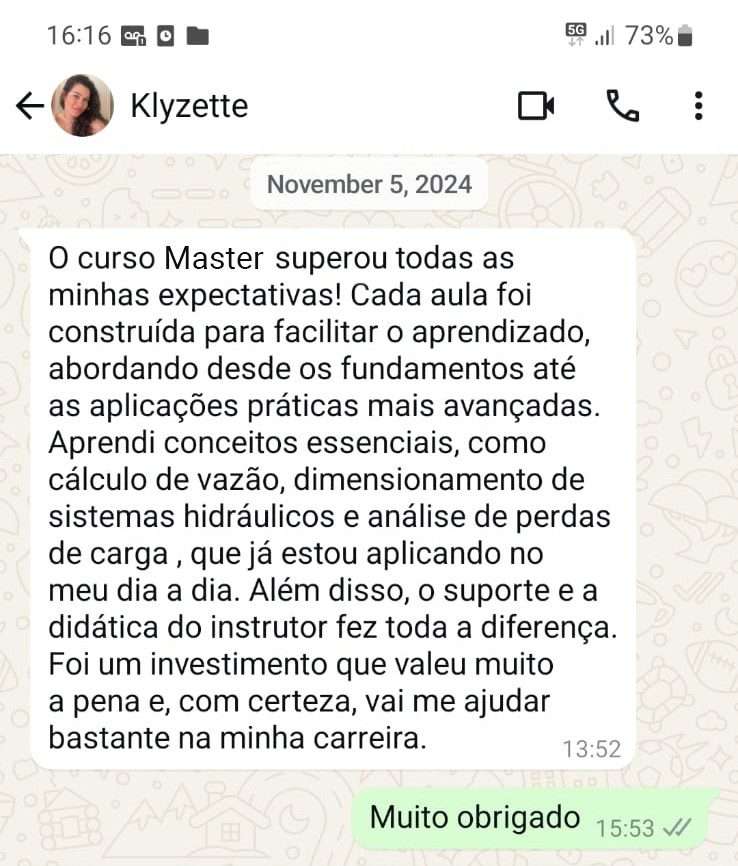Open Klyzette's profile photo

click(82, 105)
